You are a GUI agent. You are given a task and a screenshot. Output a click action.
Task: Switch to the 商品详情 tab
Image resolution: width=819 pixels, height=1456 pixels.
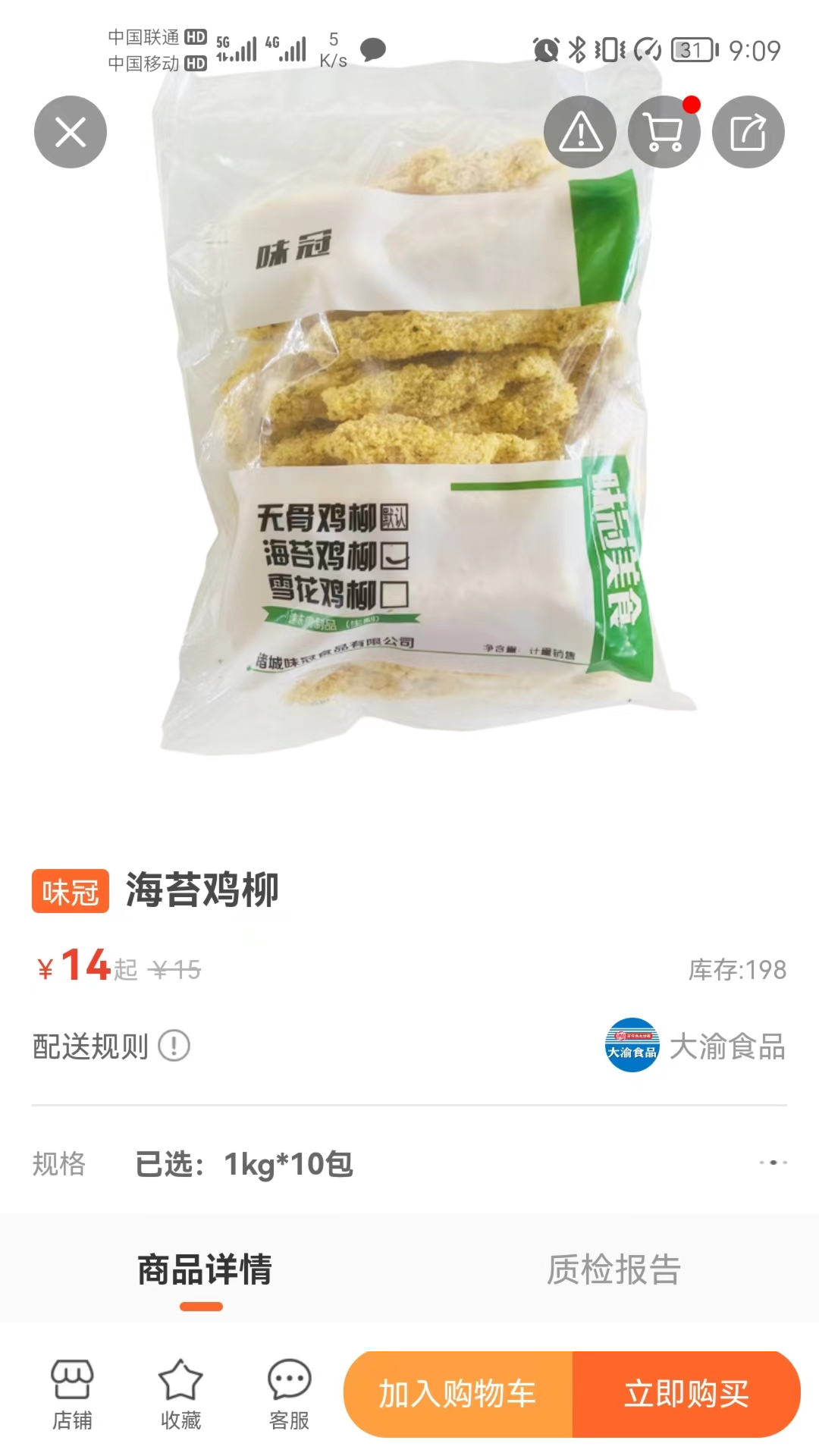[x=204, y=1270]
